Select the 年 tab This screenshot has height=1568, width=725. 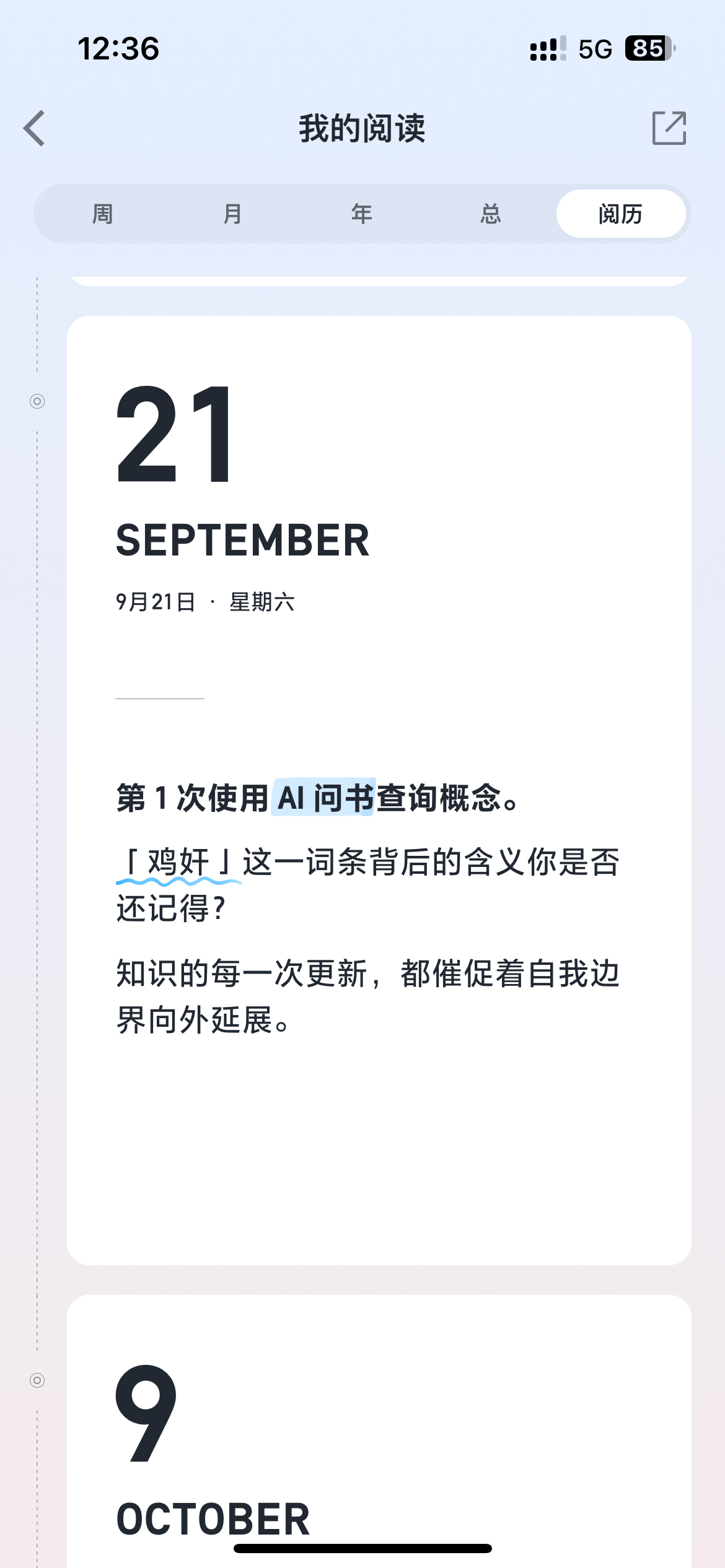pos(361,214)
